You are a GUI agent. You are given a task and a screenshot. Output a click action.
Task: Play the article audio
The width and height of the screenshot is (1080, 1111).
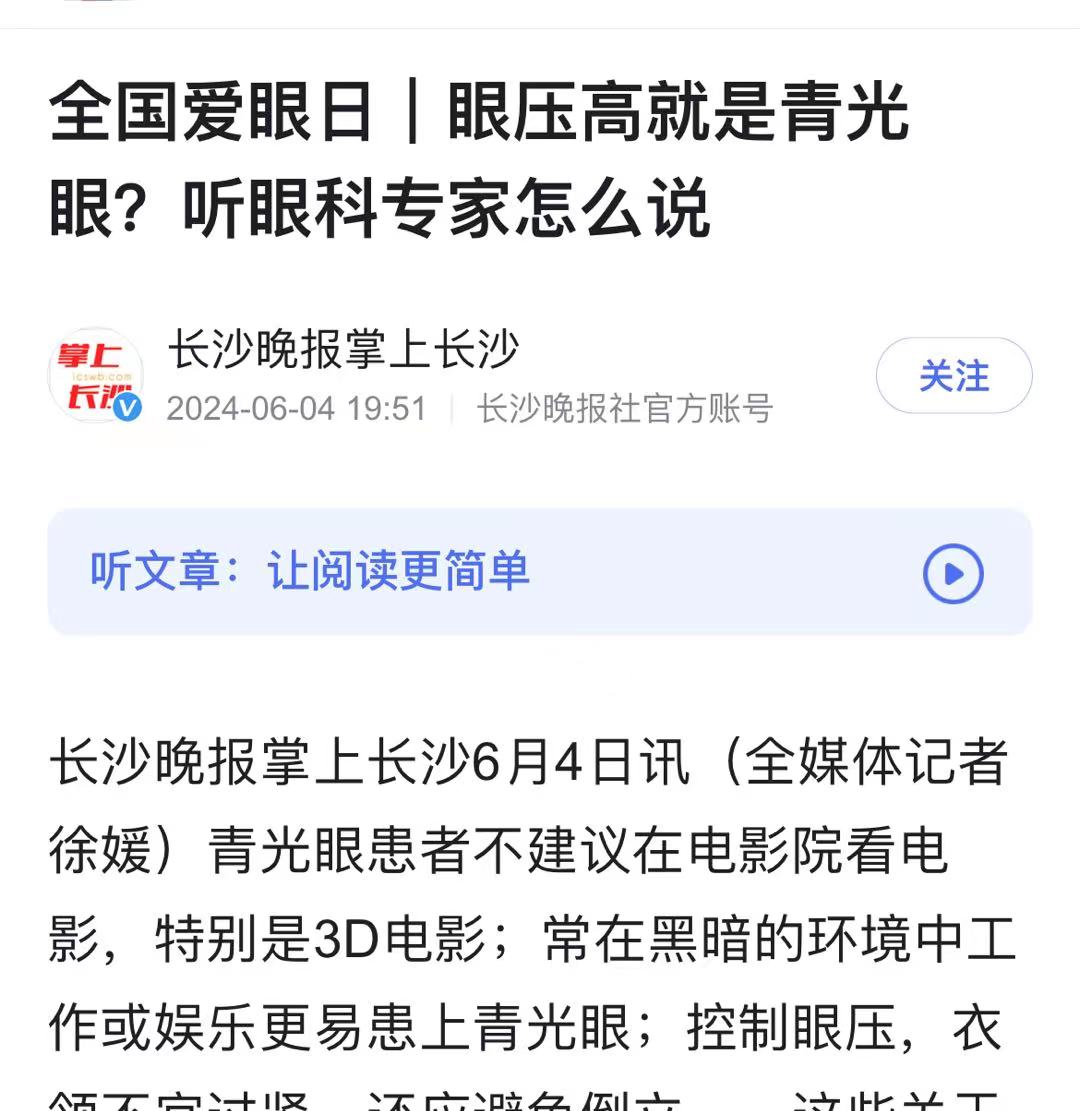952,574
